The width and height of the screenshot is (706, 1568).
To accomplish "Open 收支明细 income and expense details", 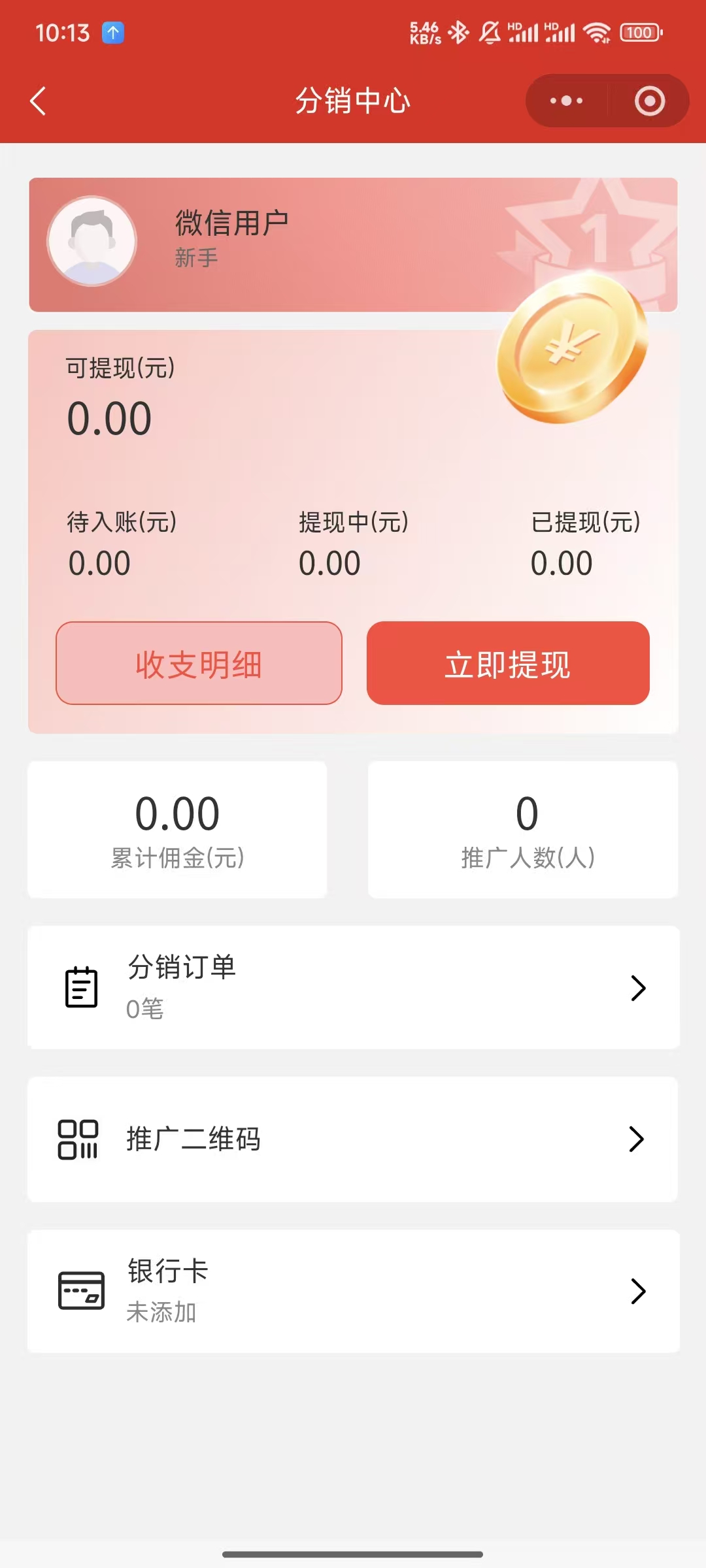I will pyautogui.click(x=199, y=663).
